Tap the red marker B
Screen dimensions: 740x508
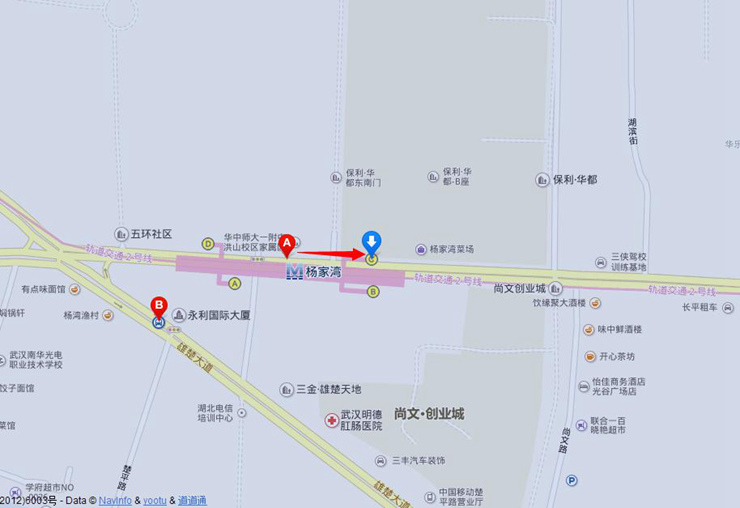click(x=158, y=306)
